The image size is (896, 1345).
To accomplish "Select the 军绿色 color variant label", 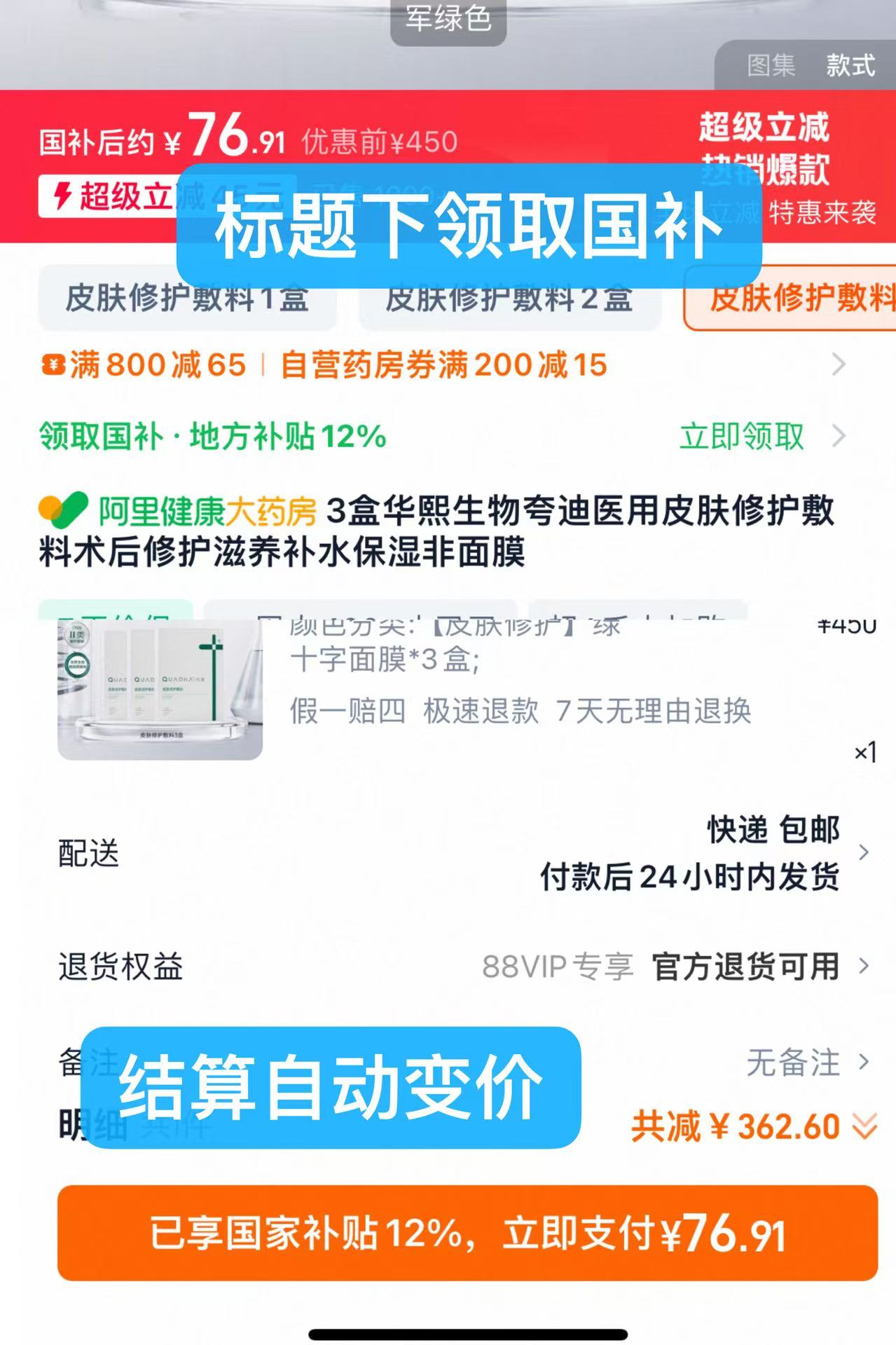I will coord(449,20).
